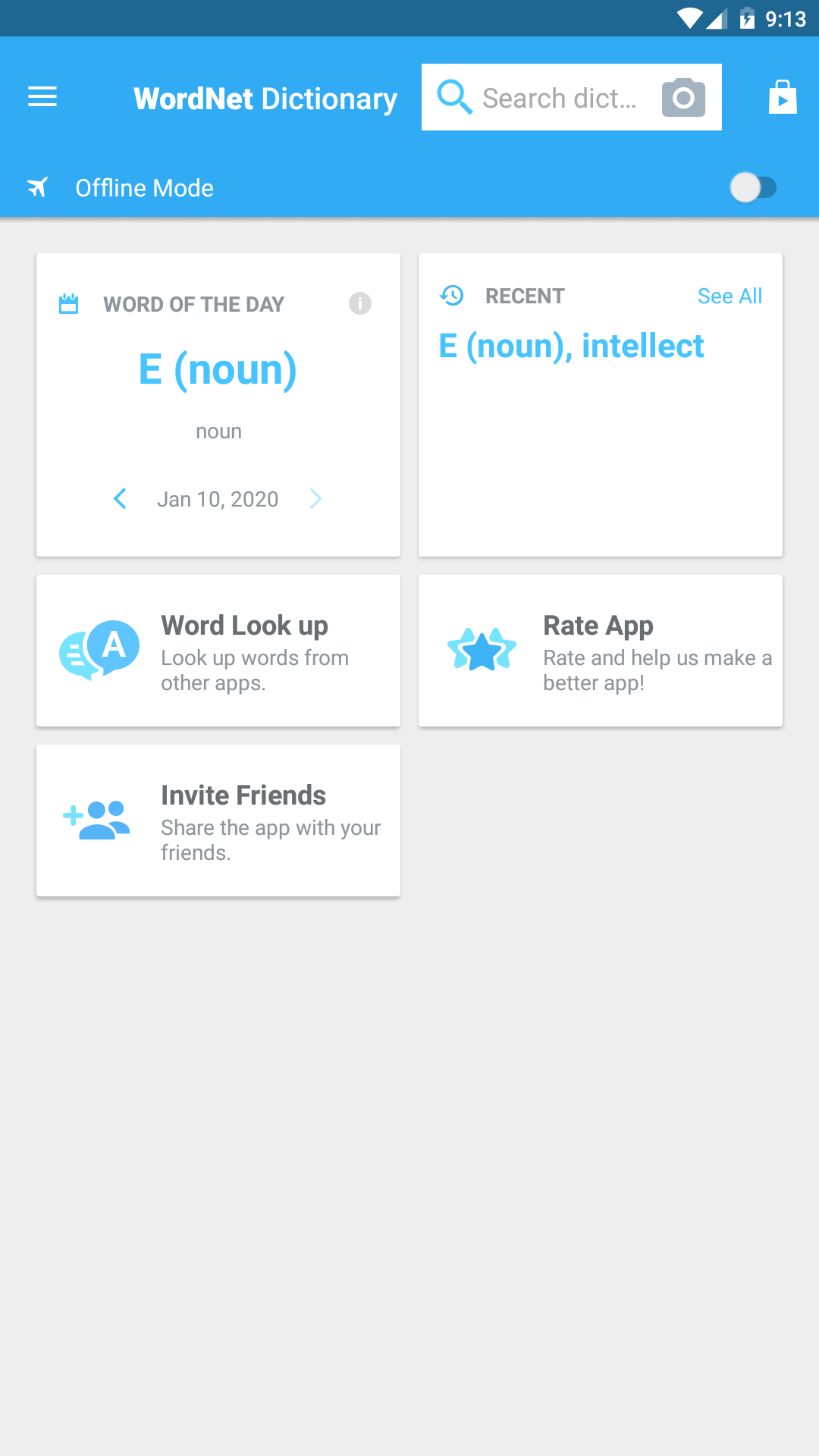Go to the previous day's word
Screen dimensions: 819x1456
pyautogui.click(x=121, y=499)
